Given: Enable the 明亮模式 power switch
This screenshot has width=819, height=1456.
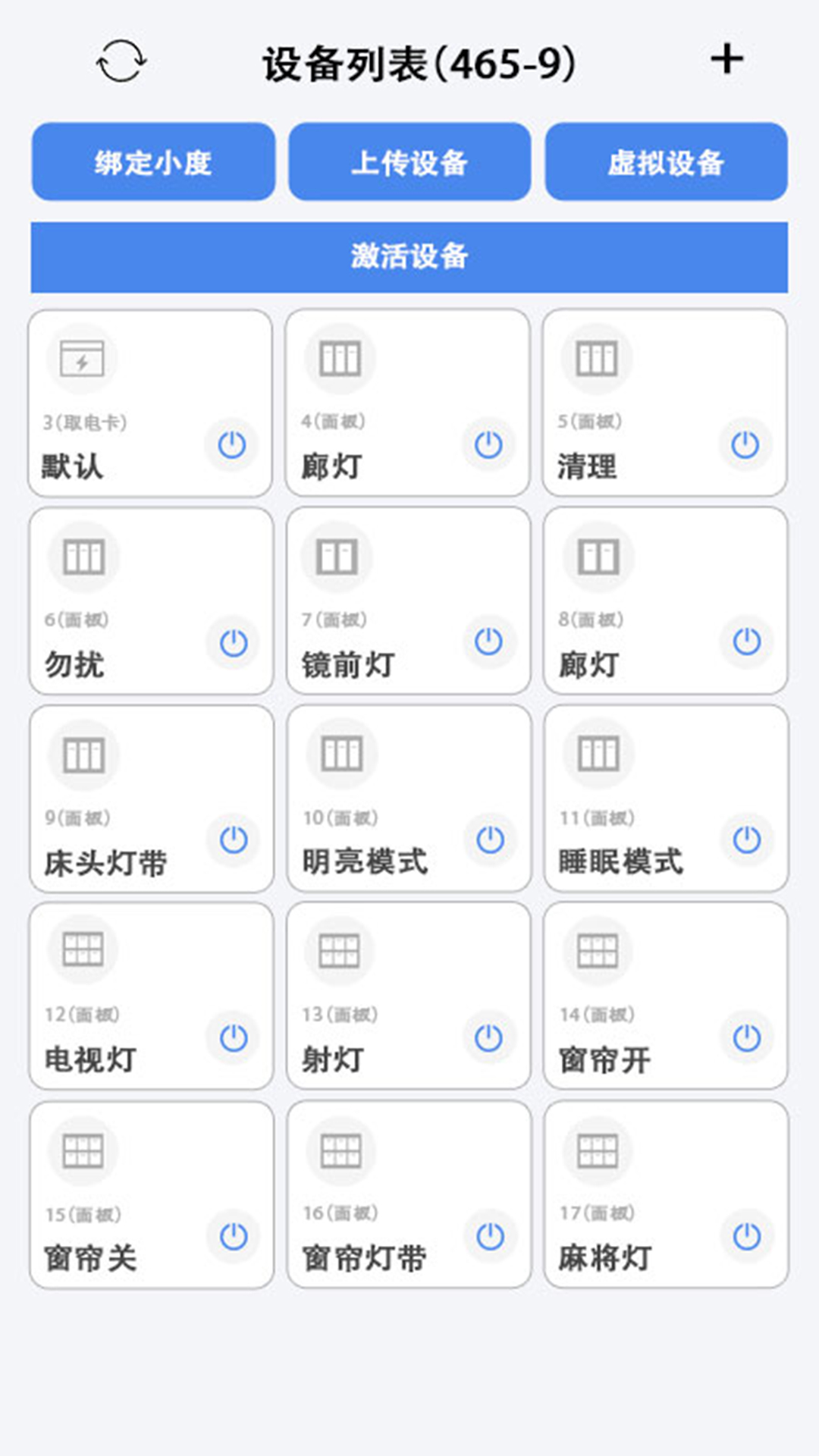Looking at the screenshot, I should (488, 839).
